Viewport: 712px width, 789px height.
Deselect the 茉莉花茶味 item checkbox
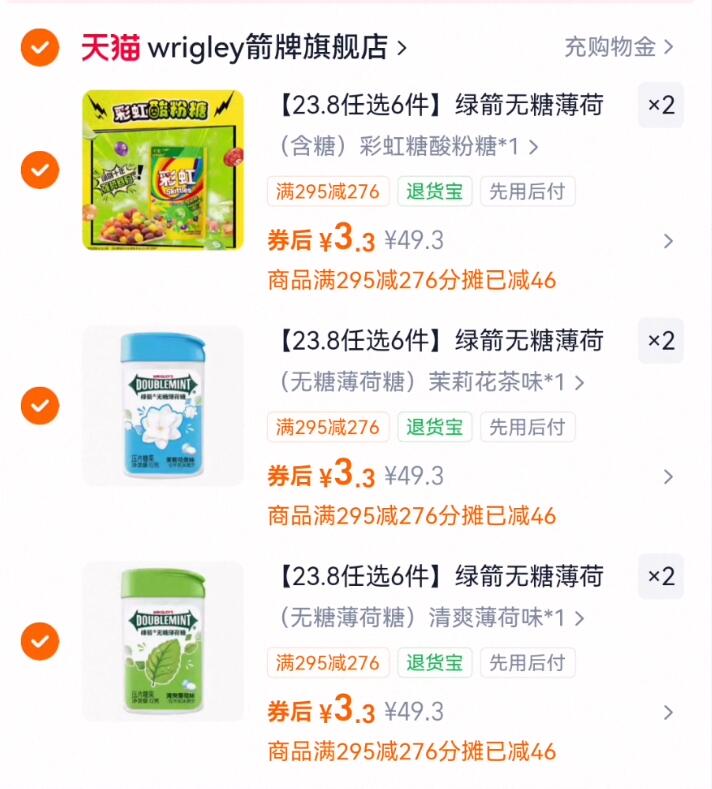(x=40, y=405)
